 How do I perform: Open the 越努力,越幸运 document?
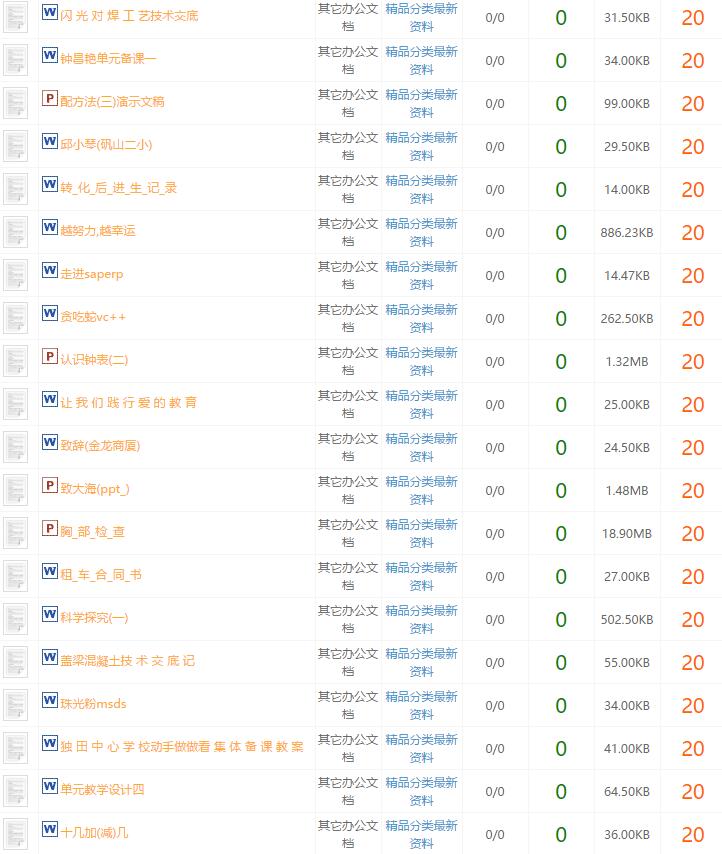click(97, 231)
